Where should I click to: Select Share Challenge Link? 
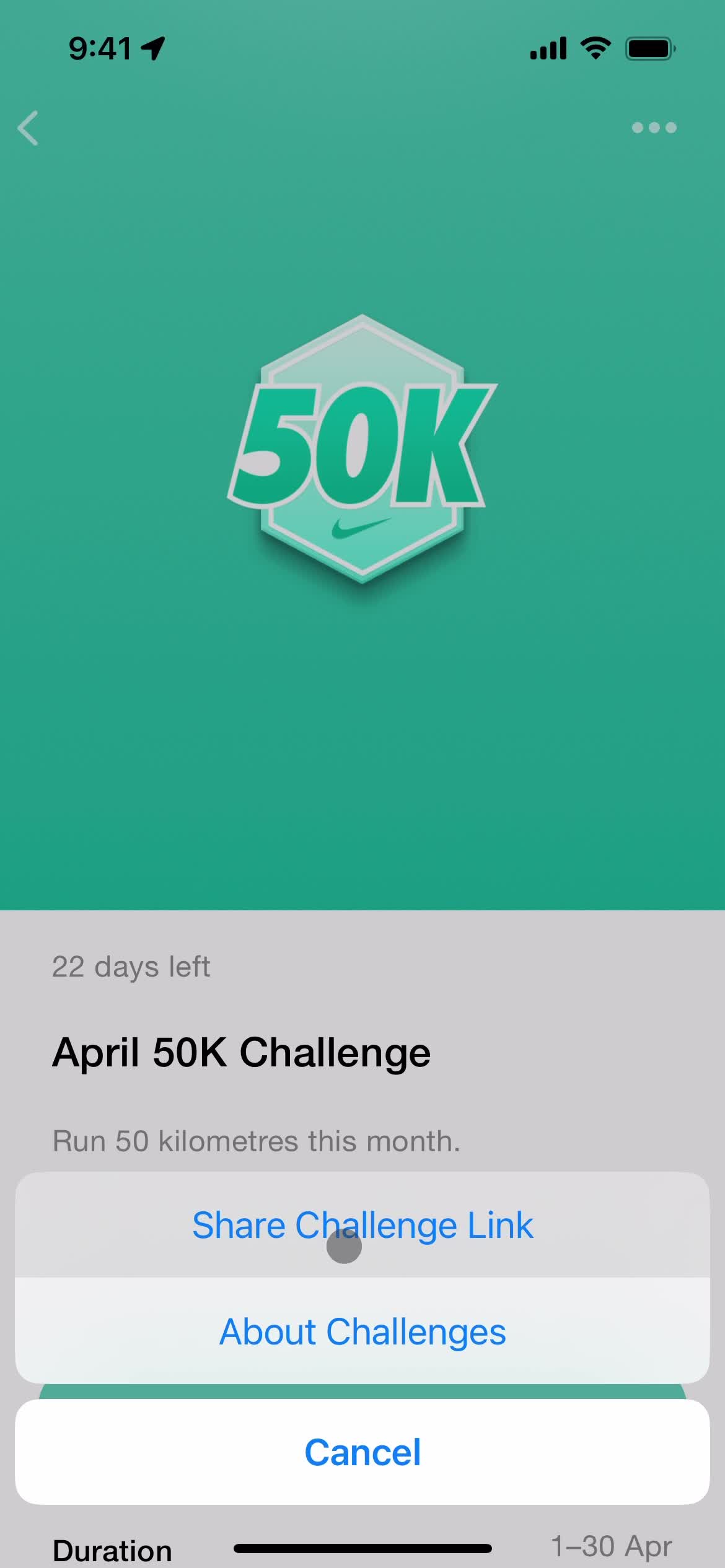click(x=362, y=1225)
